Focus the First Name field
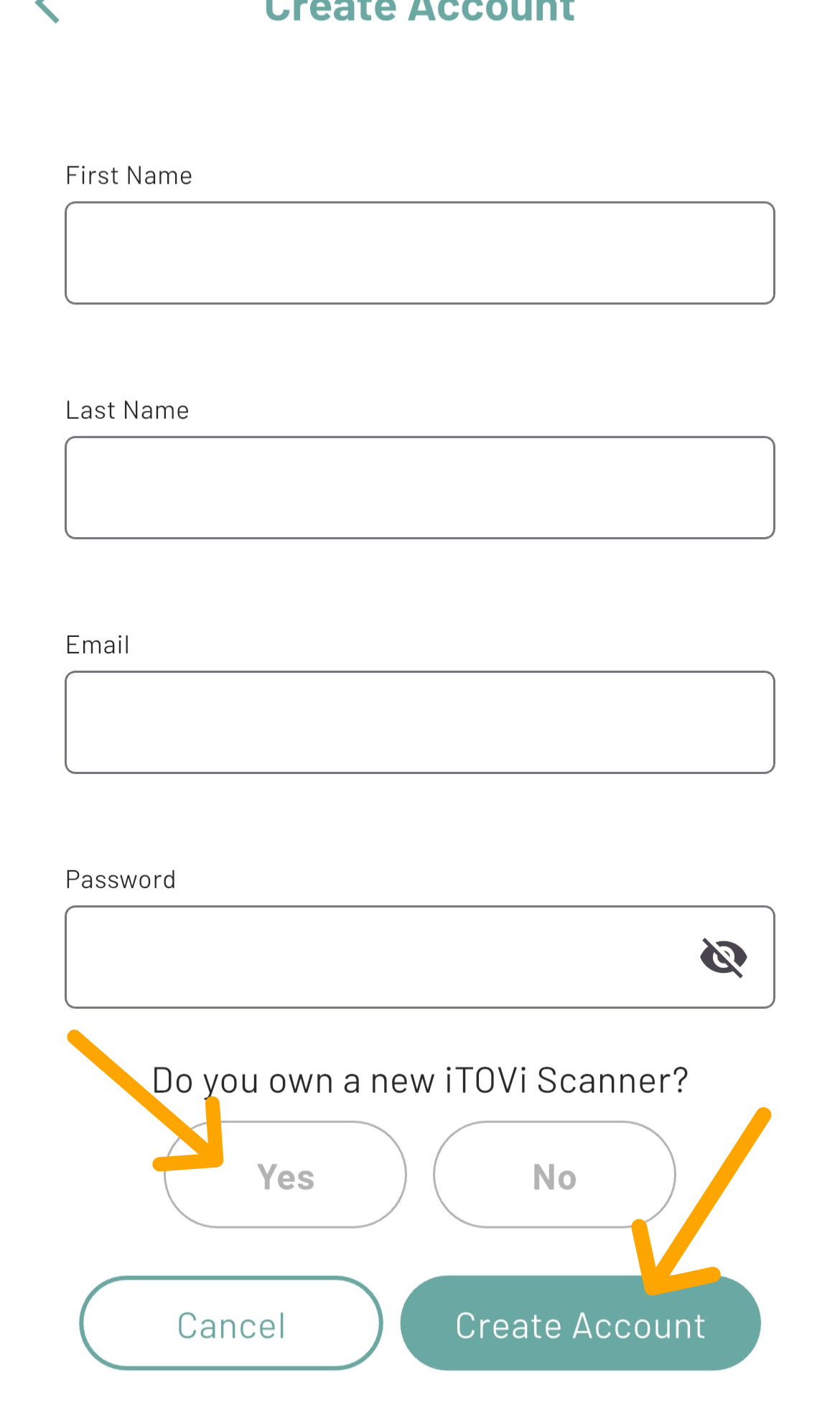 (419, 253)
